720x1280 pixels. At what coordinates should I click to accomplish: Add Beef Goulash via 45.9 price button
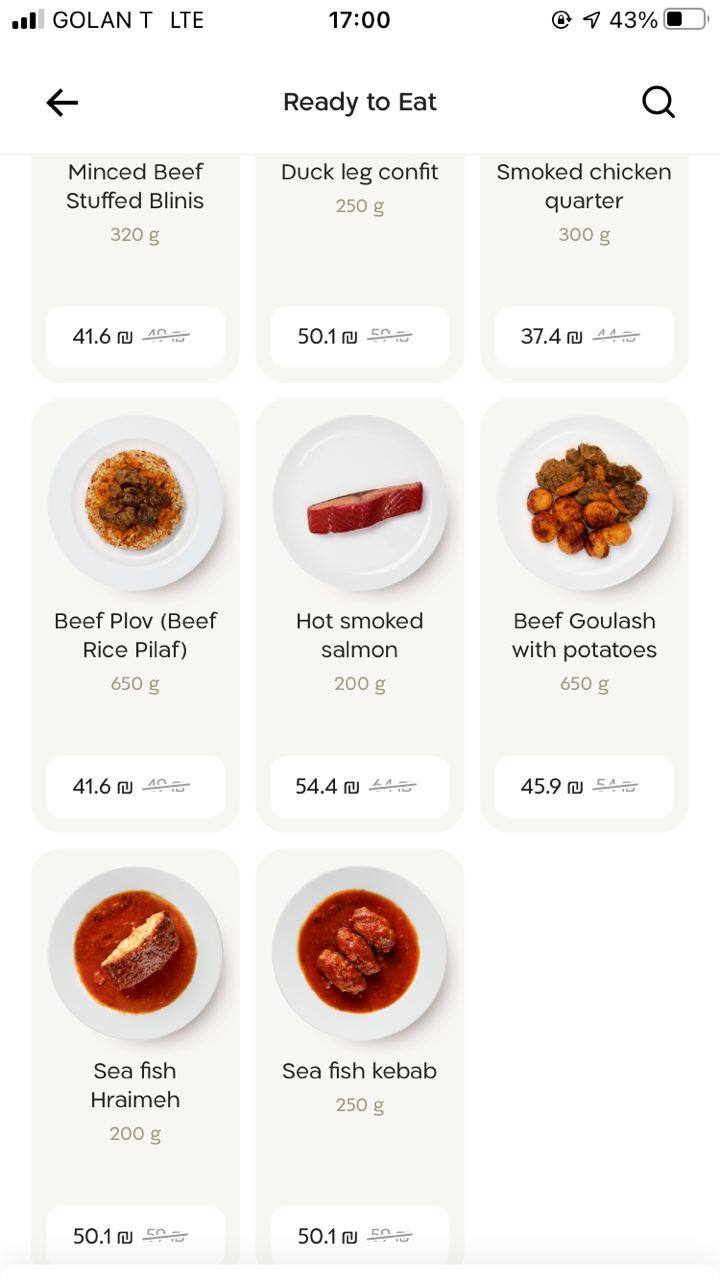[584, 787]
